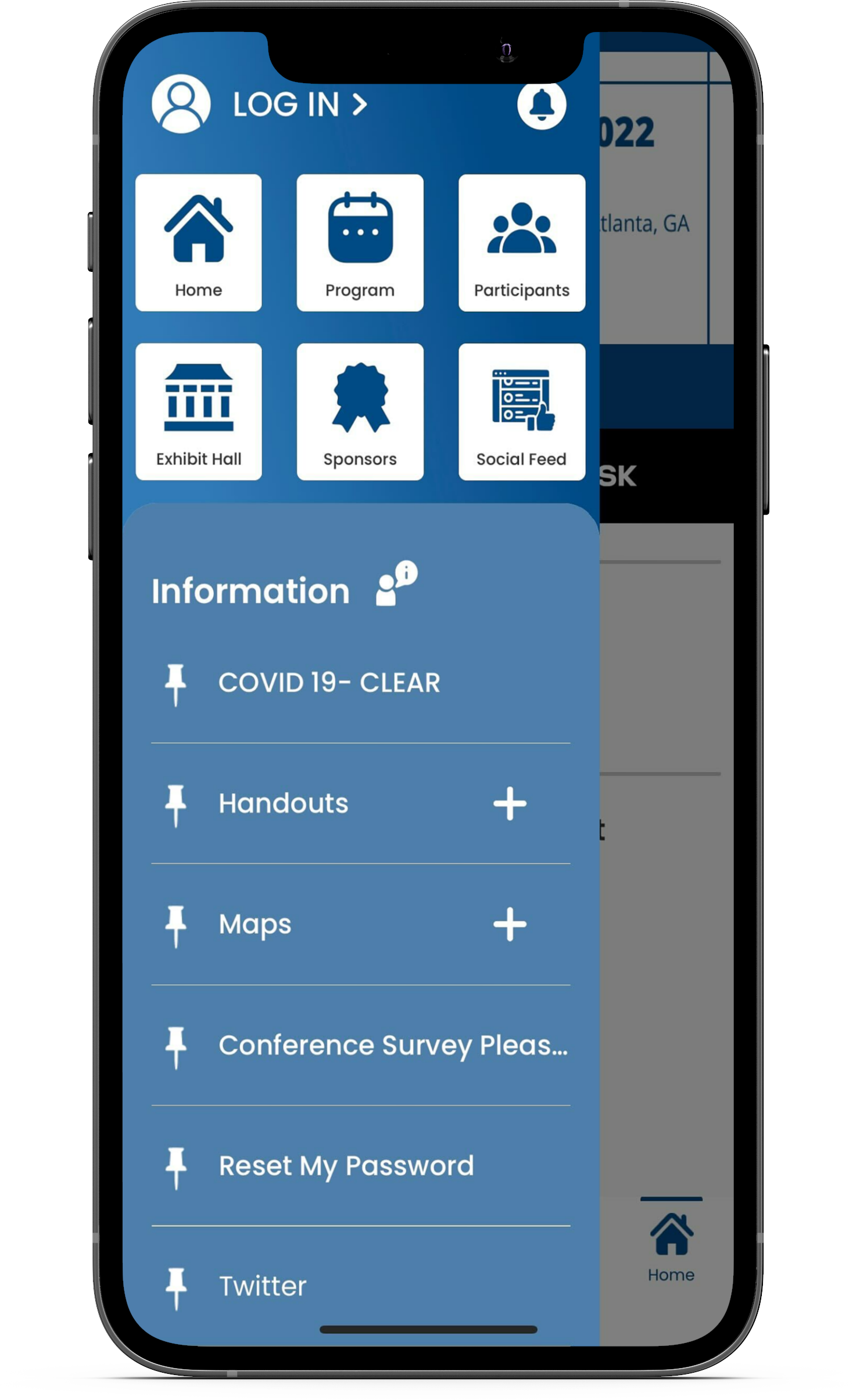Open the Home tile
Viewport: 860px width, 1400px height.
[x=198, y=242]
